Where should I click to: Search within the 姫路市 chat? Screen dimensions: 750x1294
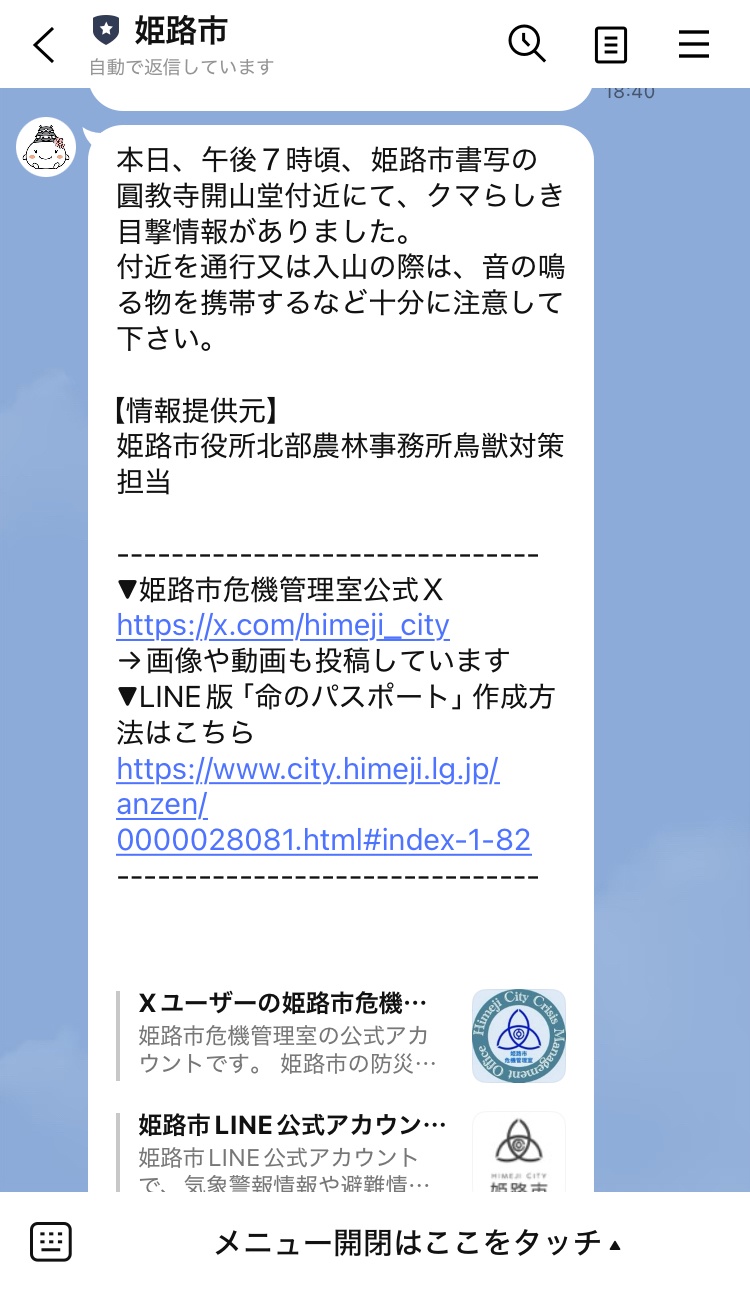[x=526, y=44]
